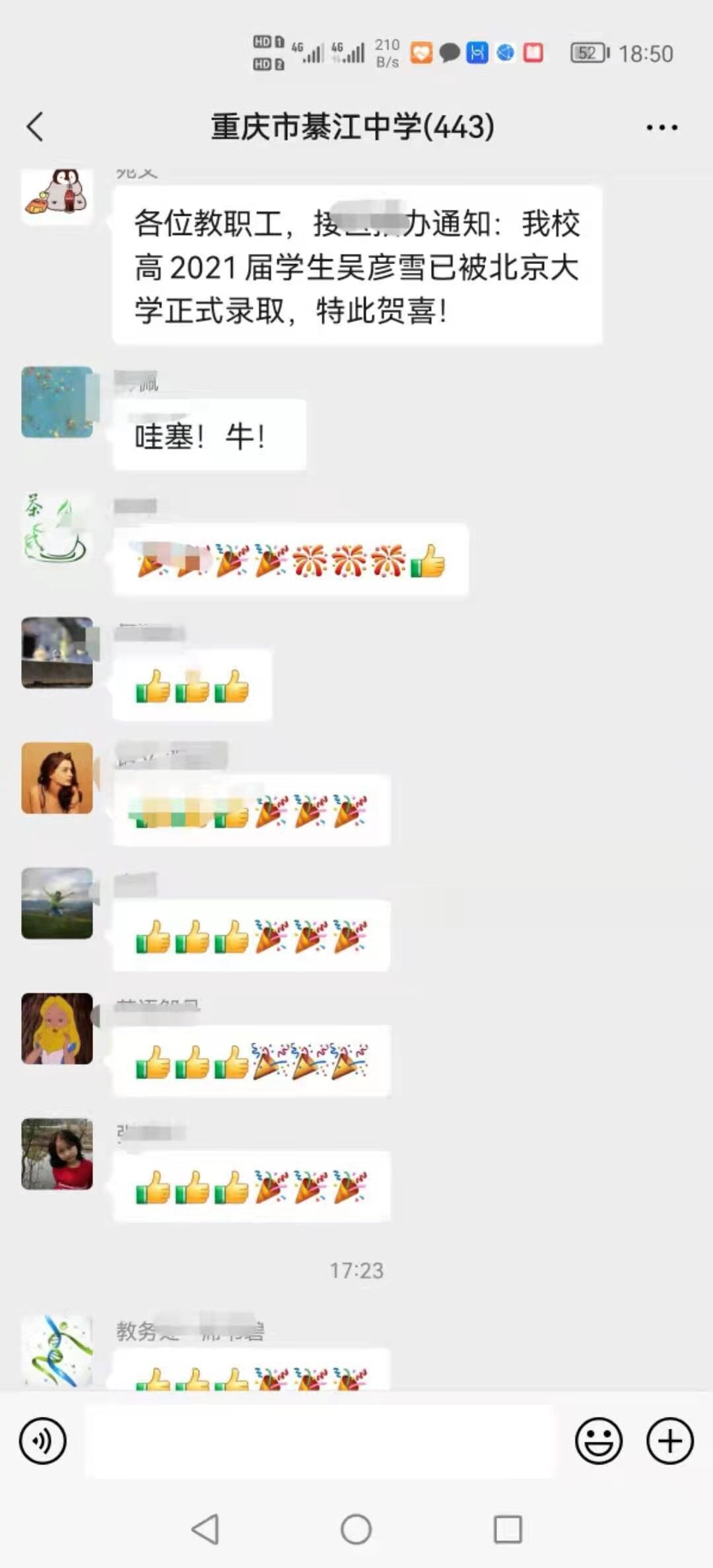This screenshot has width=713, height=1568.
Task: View the cartoon blonde girl avatar's profile
Action: tap(57, 1028)
